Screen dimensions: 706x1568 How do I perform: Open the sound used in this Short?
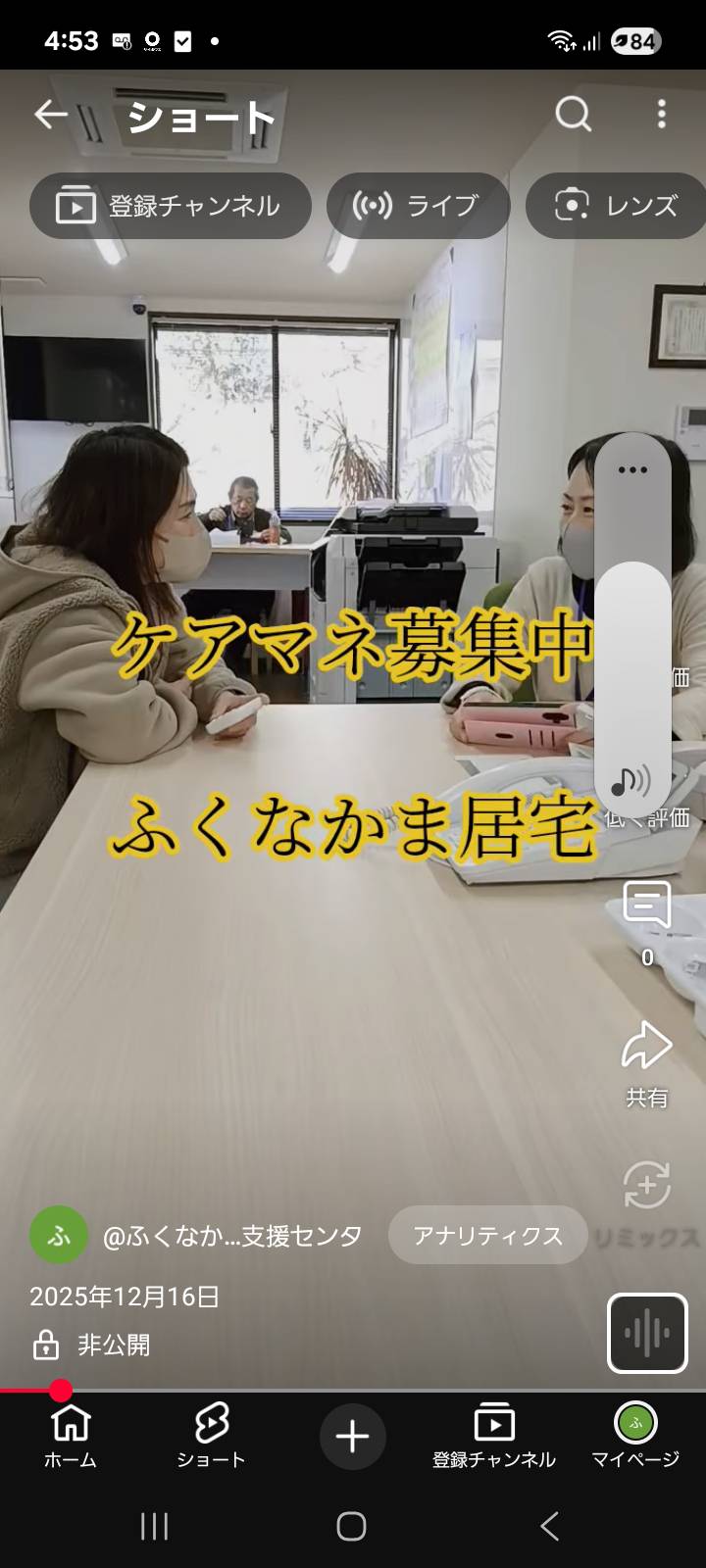click(x=646, y=1333)
